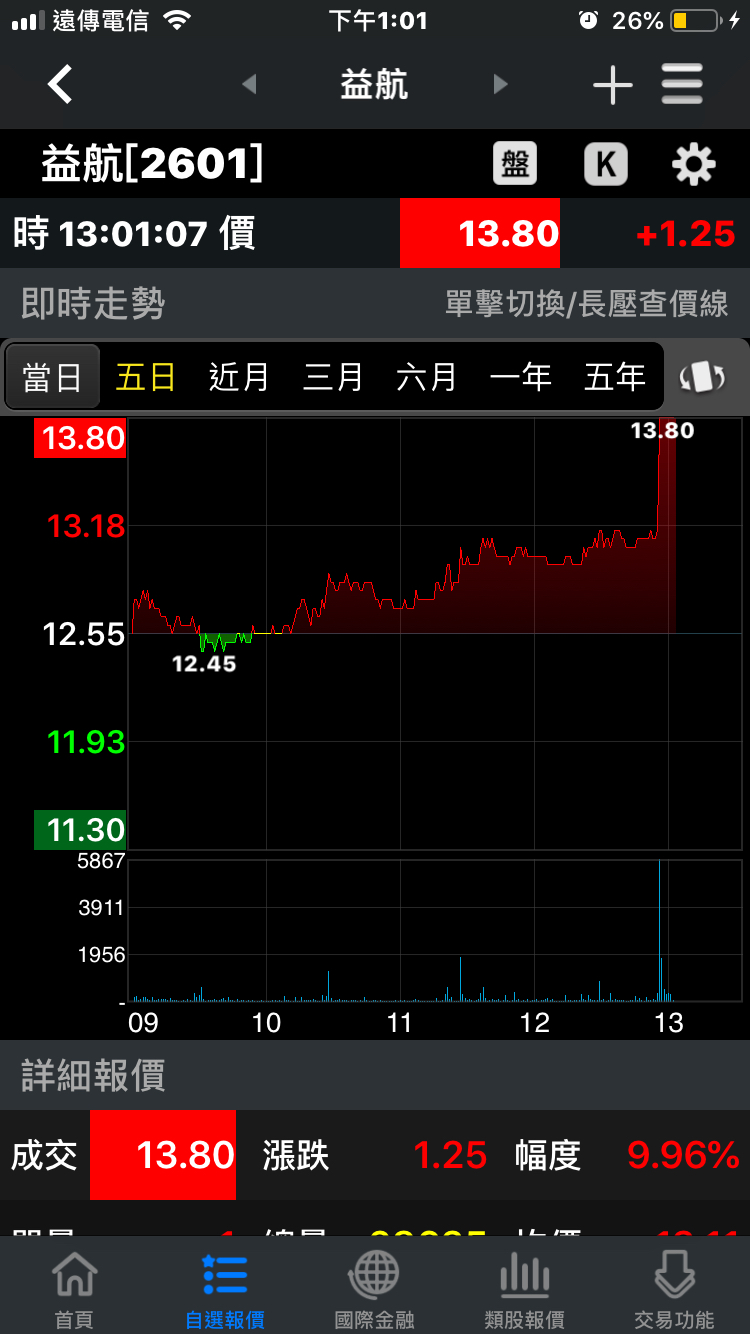750x1334 pixels.
Task: Rotate the chart to landscape view
Action: coord(703,377)
